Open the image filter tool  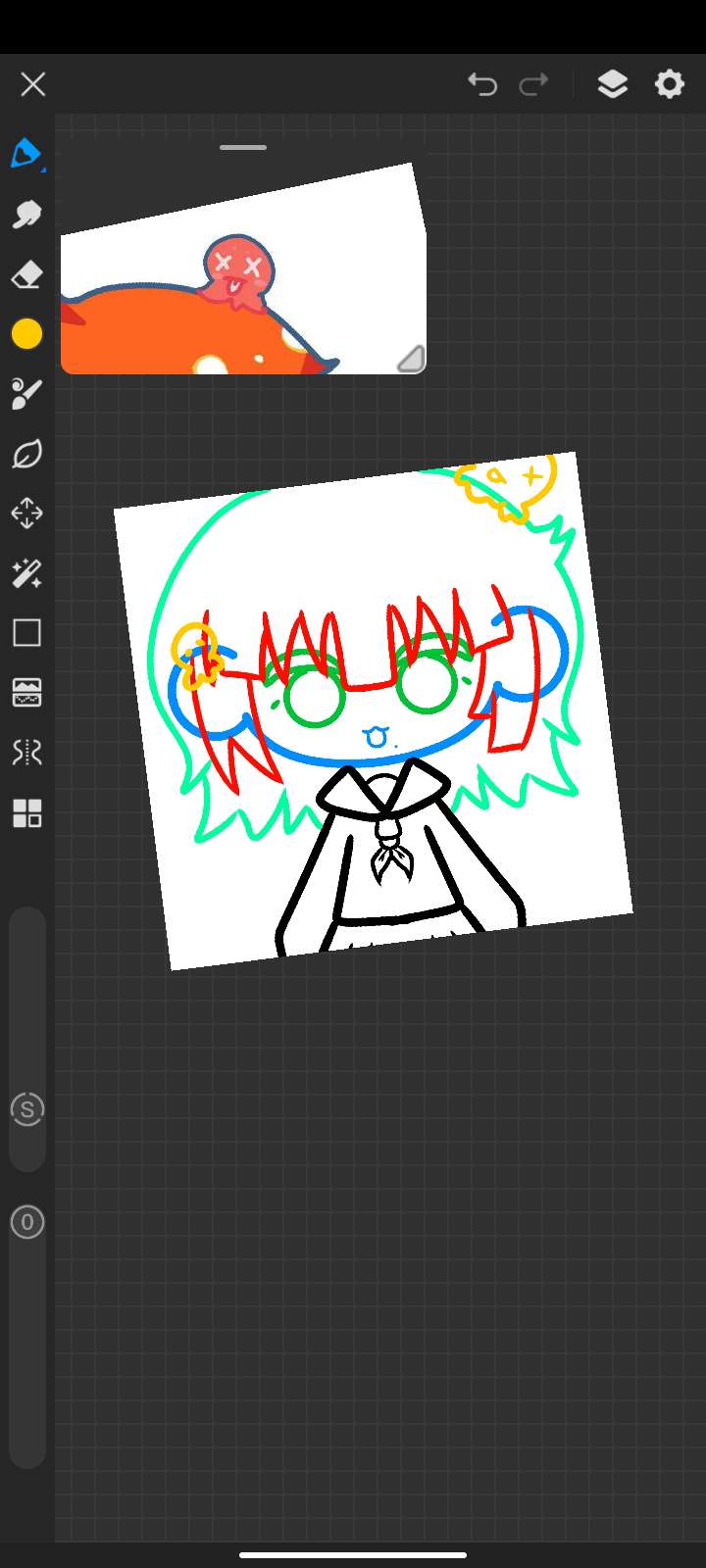pyautogui.click(x=26, y=693)
